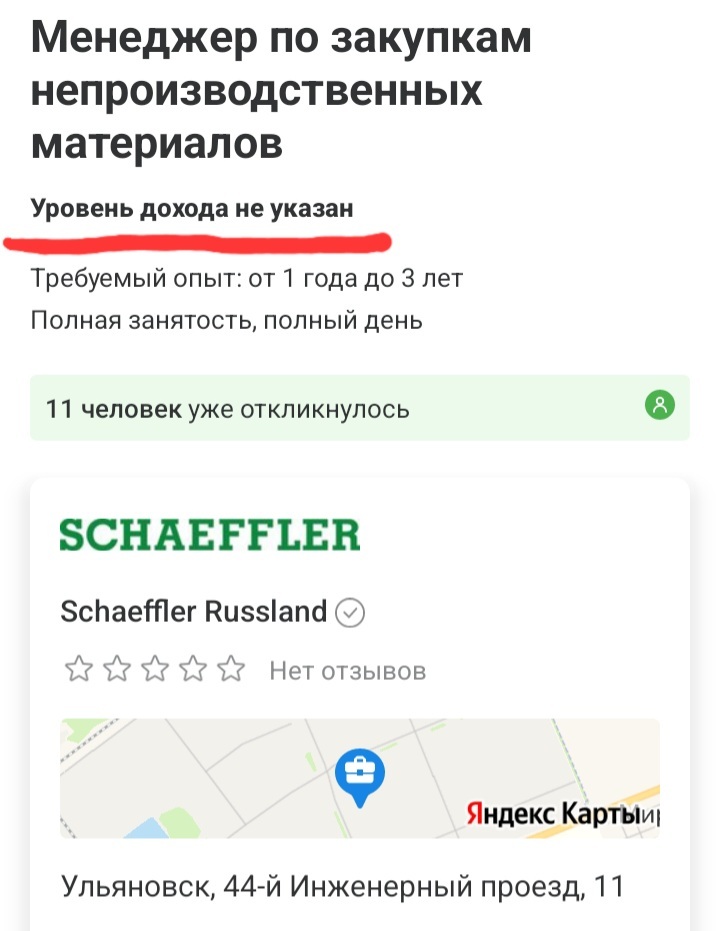The image size is (720, 931).
Task: Open the Yandex map with office location
Action: click(x=359, y=778)
